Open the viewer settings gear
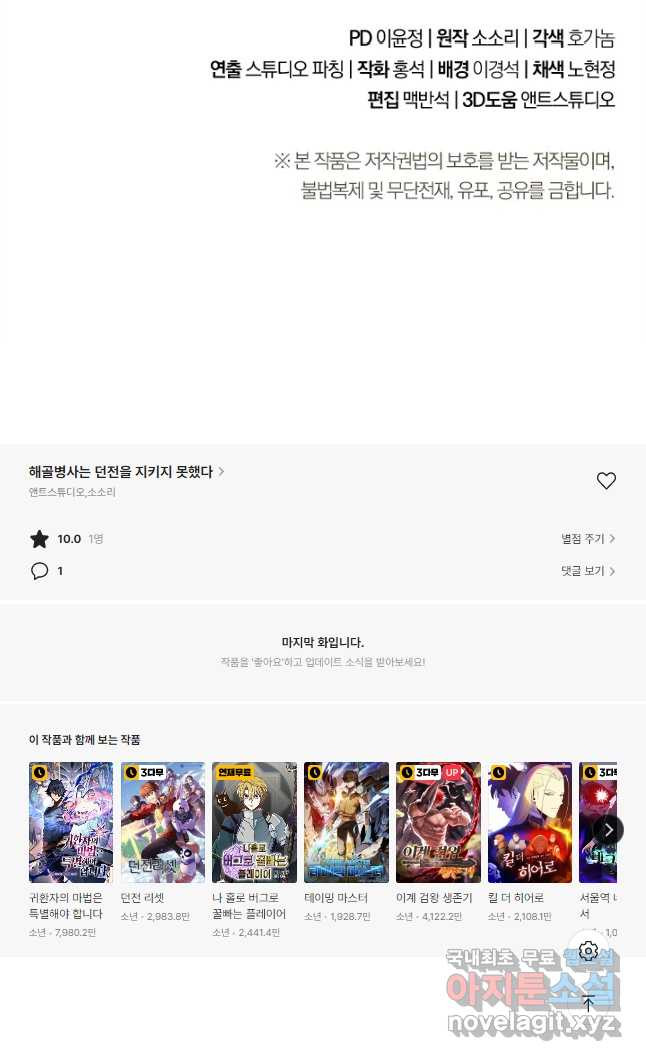Screen dimensions: 646x1061 [588, 951]
